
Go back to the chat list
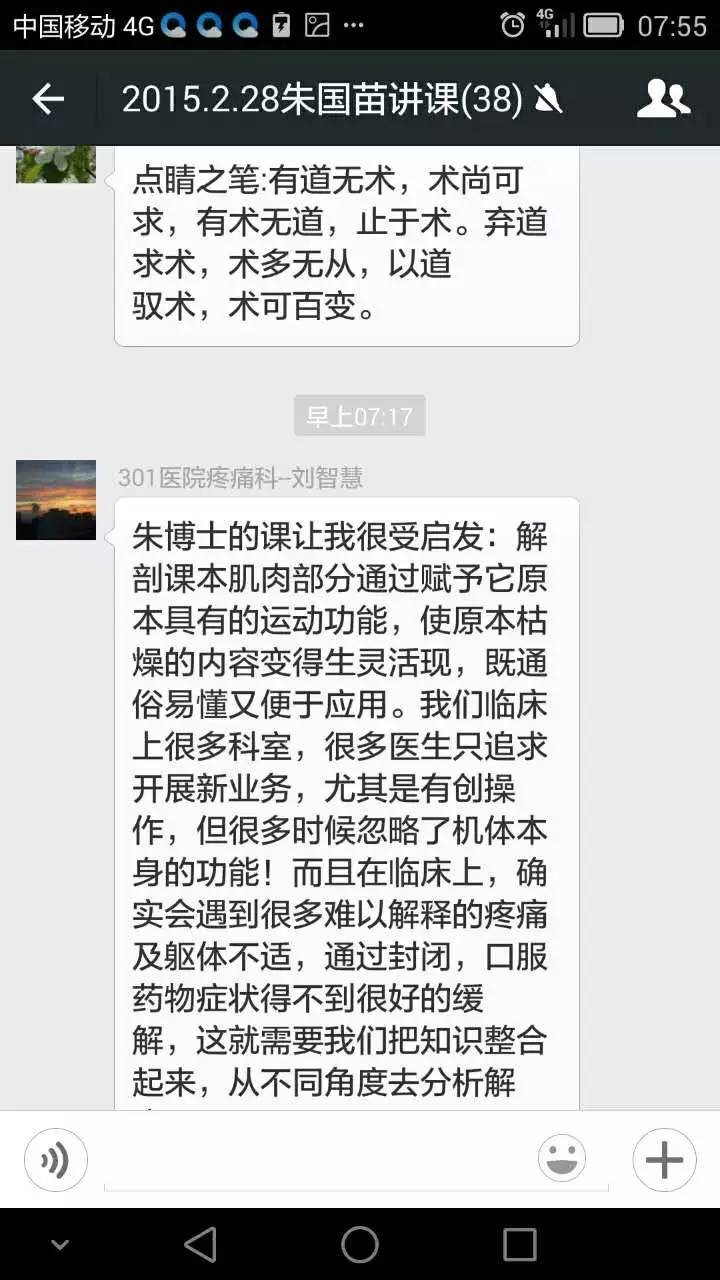coord(48,98)
